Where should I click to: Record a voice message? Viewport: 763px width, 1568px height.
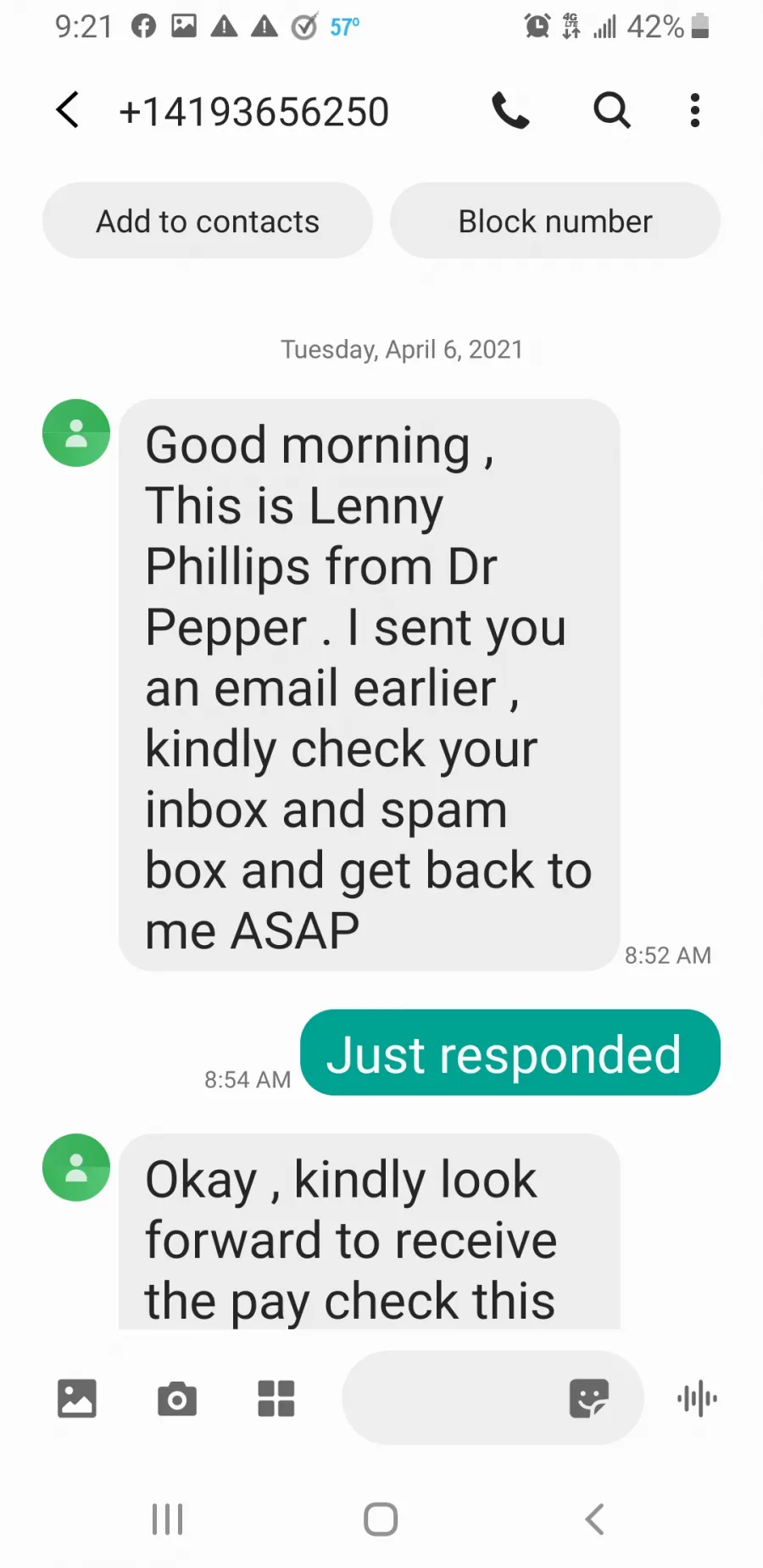tap(697, 1398)
